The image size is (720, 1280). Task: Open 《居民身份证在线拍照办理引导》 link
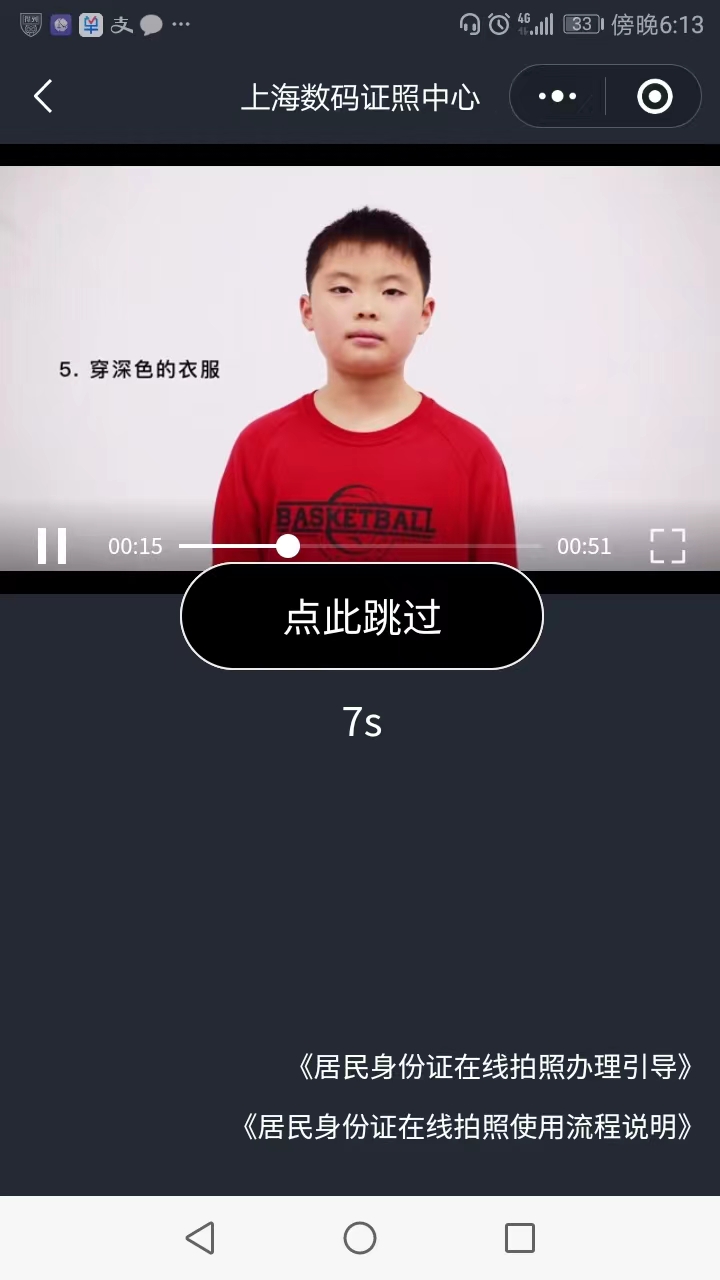(x=494, y=1067)
